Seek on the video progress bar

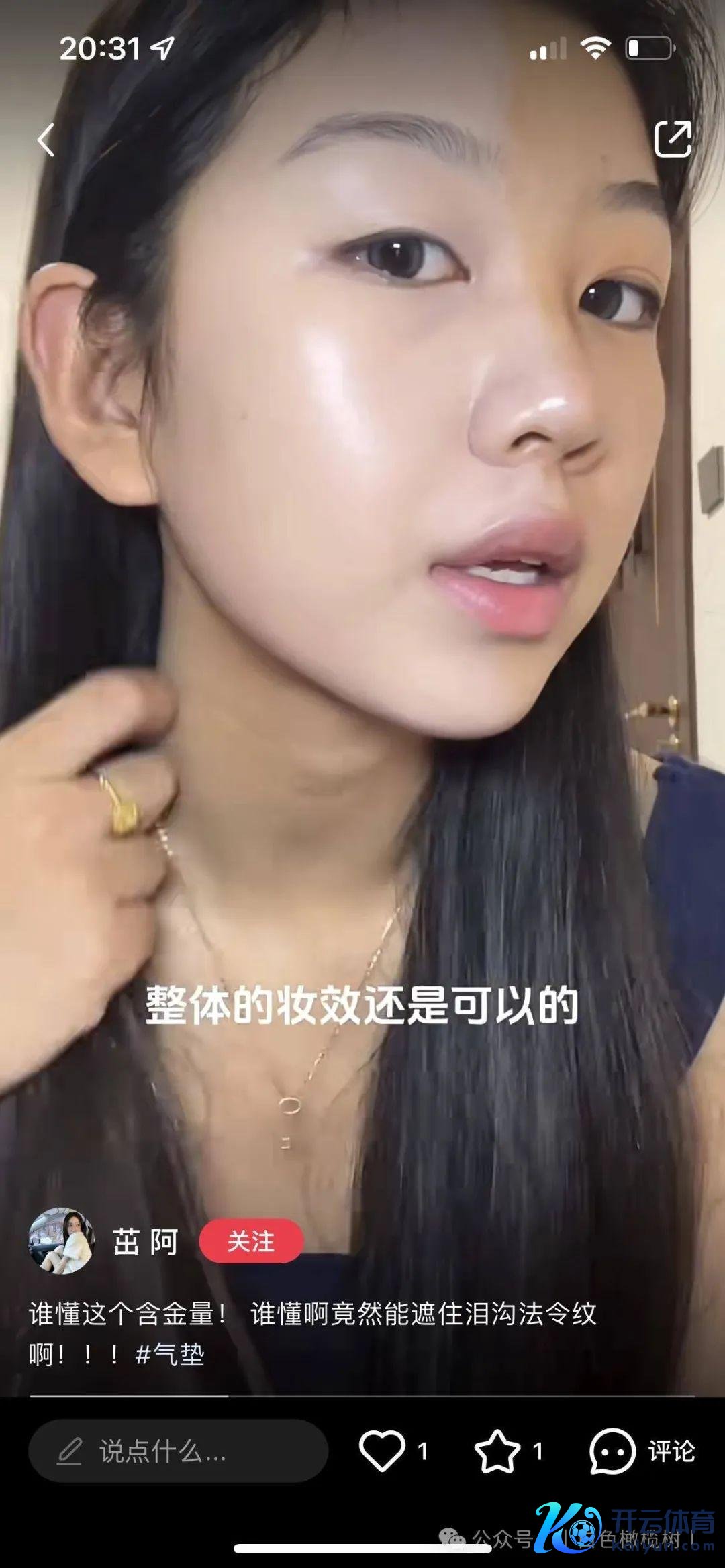pyautogui.click(x=362, y=1396)
